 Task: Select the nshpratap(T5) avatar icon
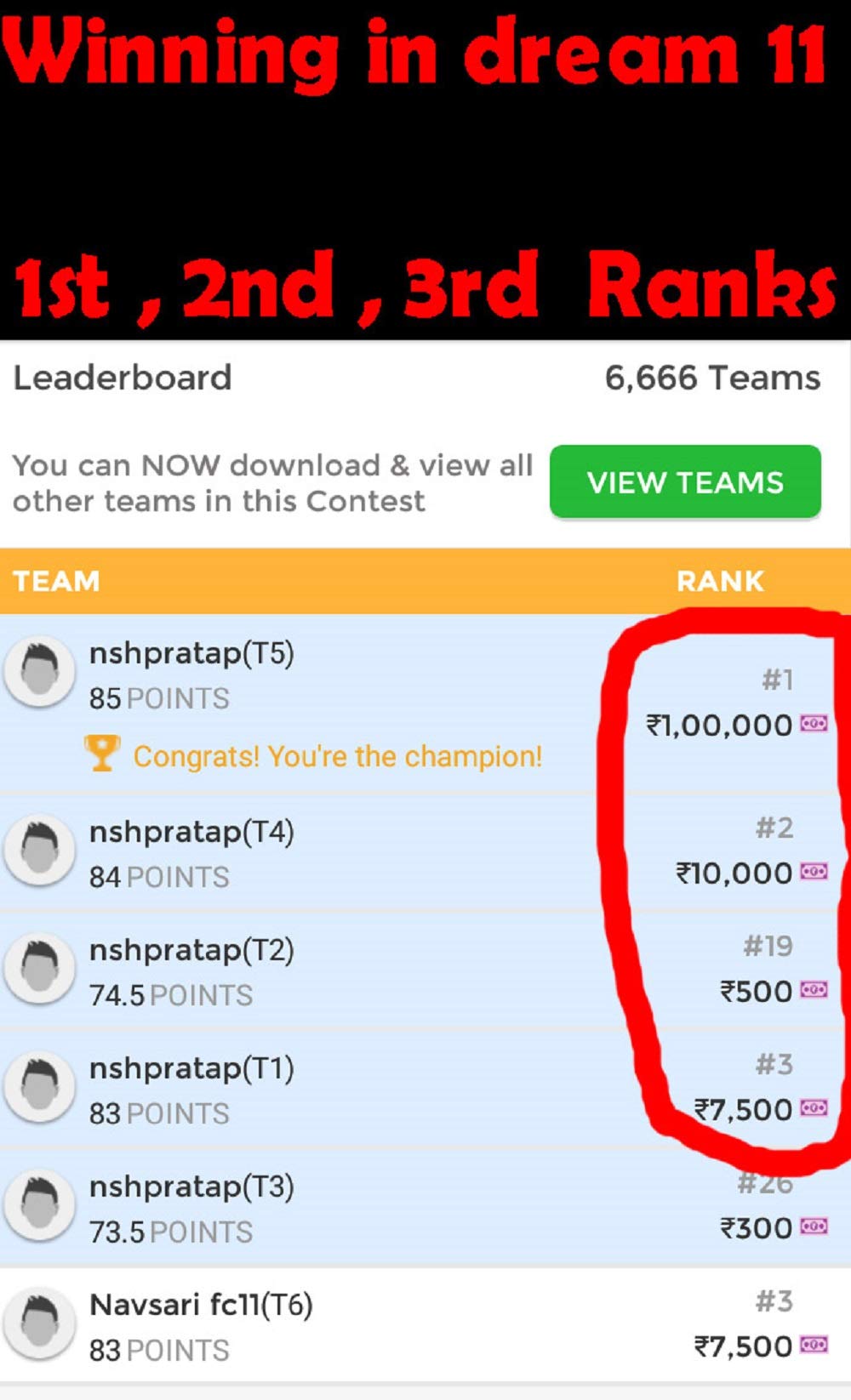[x=39, y=671]
